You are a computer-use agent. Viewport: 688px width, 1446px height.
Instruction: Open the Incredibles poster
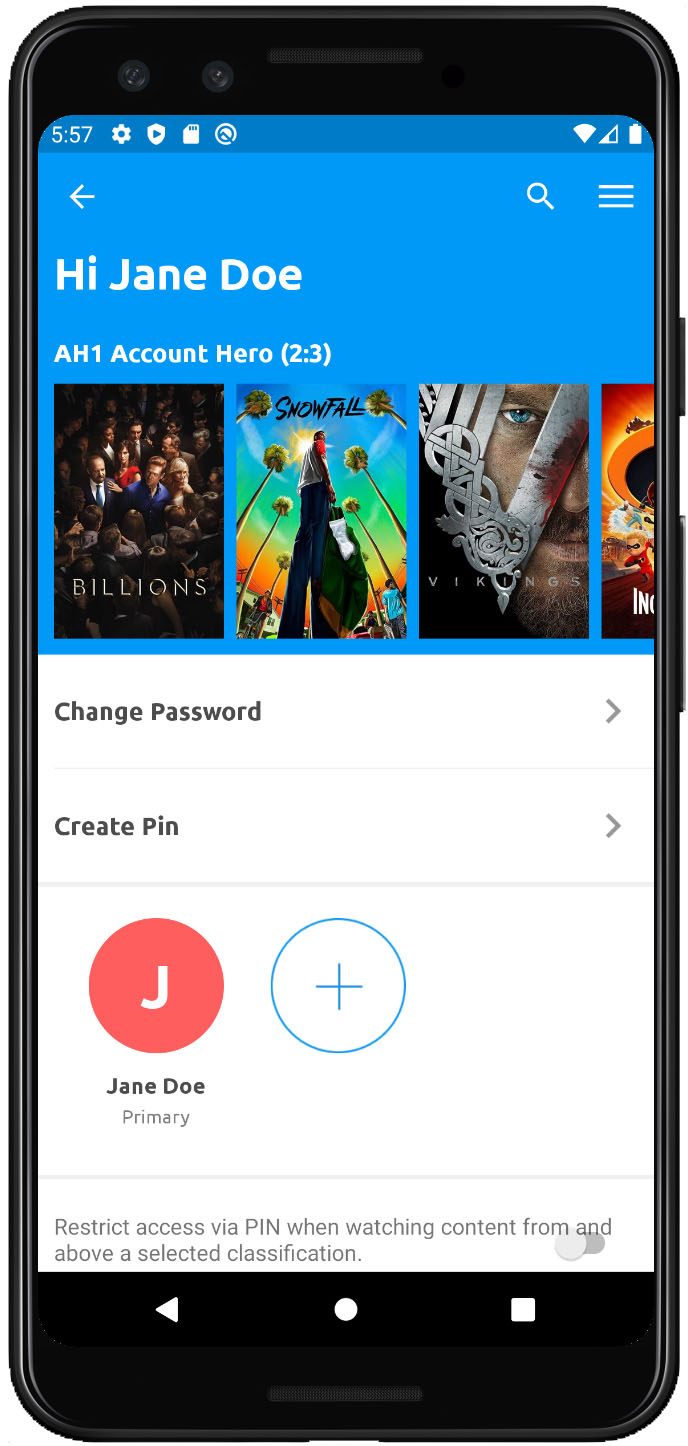point(628,511)
